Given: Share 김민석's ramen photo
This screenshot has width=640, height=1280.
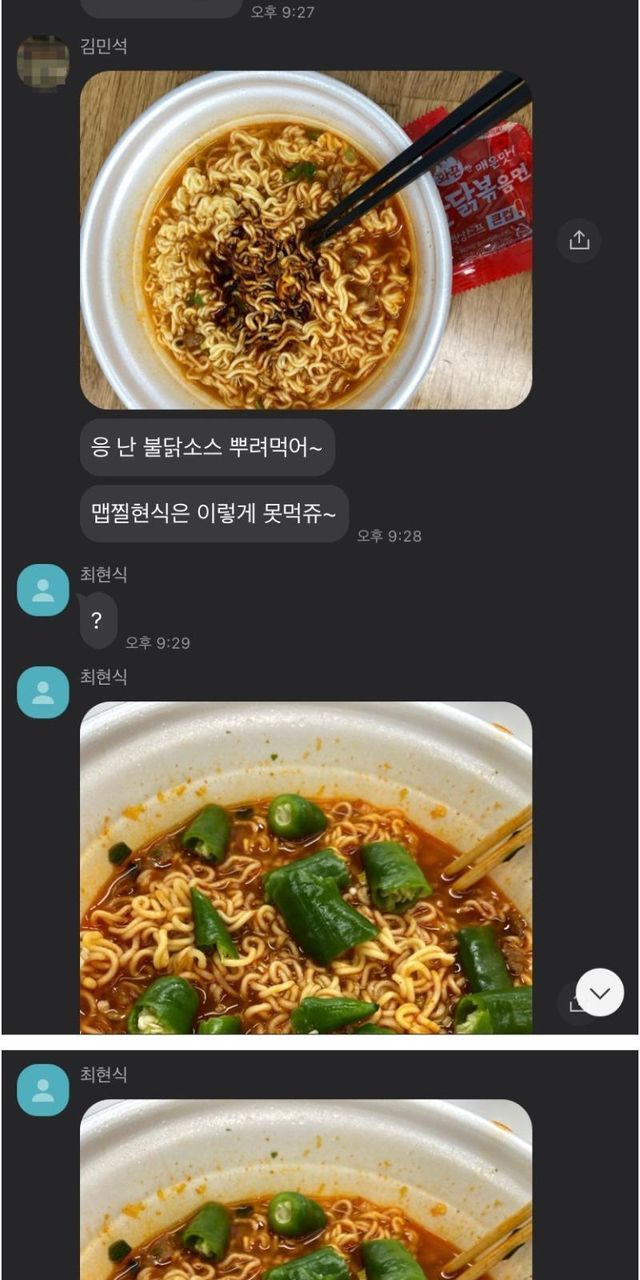Looking at the screenshot, I should (579, 241).
